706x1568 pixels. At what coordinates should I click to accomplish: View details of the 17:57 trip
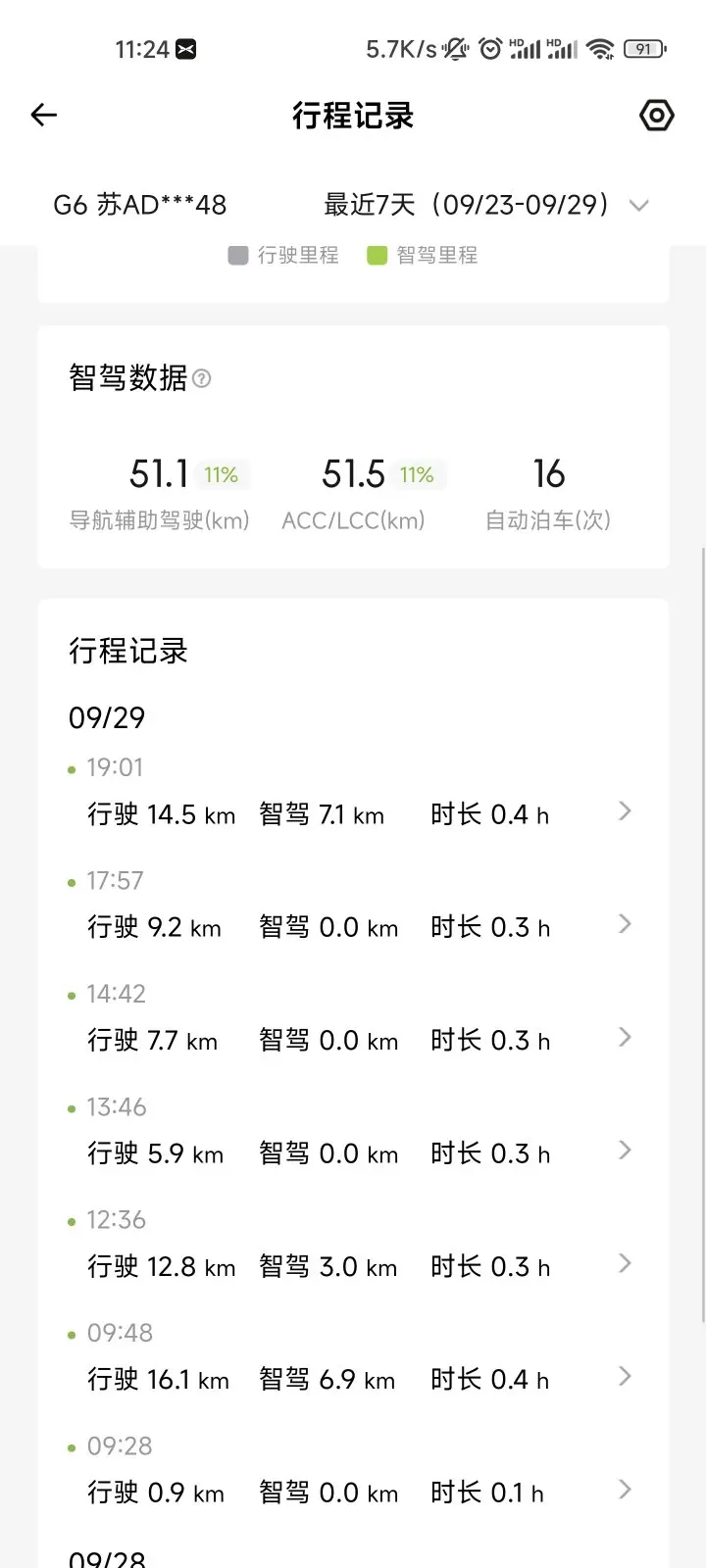(353, 906)
